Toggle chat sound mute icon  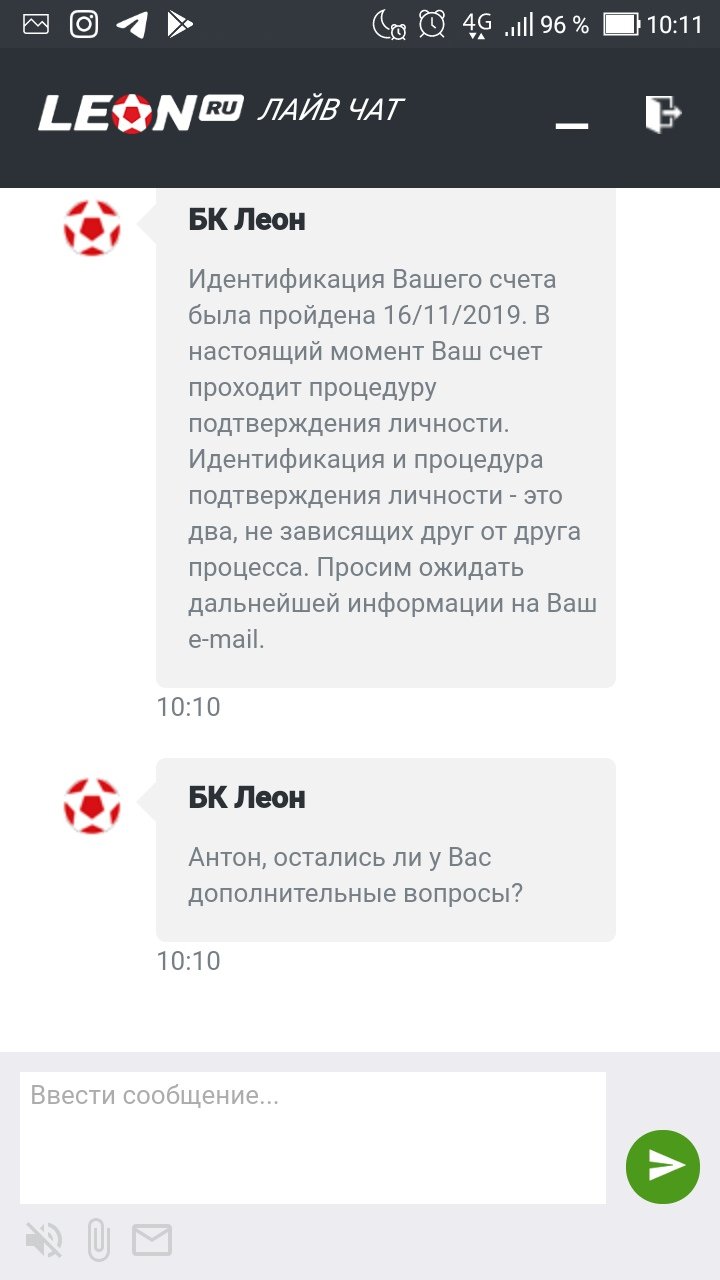tap(44, 1241)
